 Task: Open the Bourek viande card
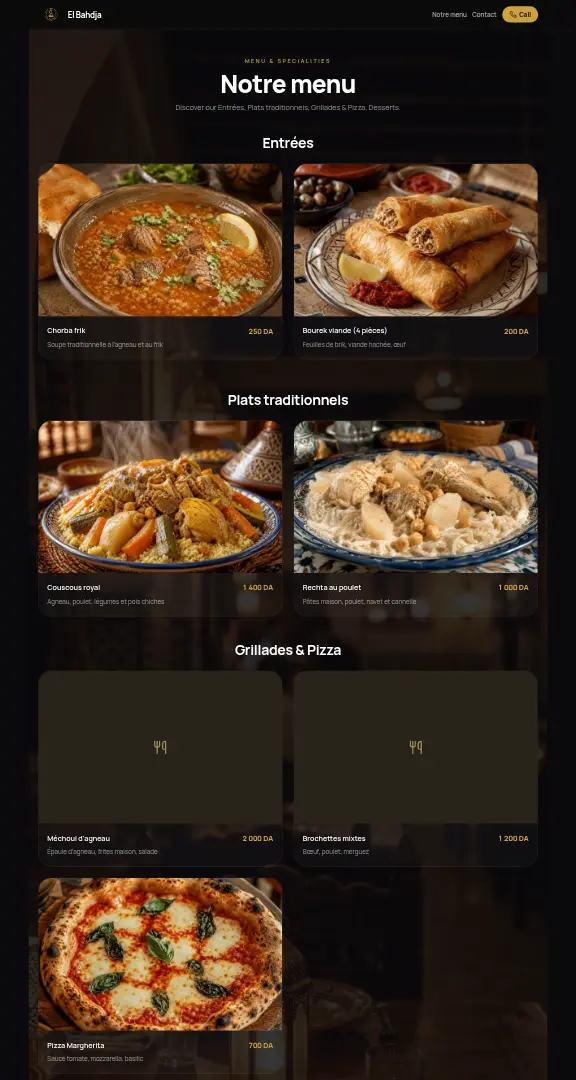[415, 261]
